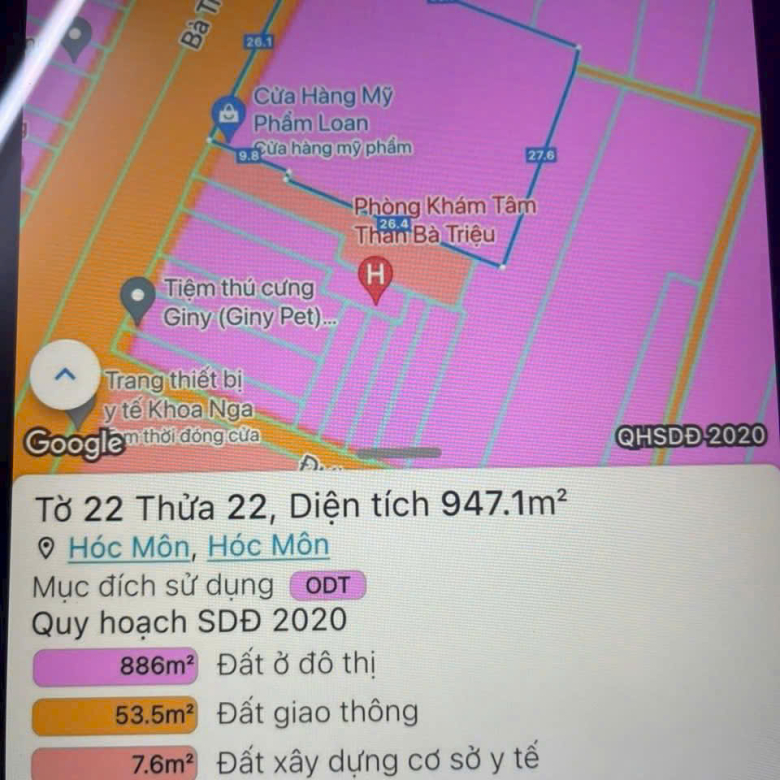
Task: Select the Cửa Hàng Mỹ Phẩm Loan shop marker
Action: click(x=229, y=114)
